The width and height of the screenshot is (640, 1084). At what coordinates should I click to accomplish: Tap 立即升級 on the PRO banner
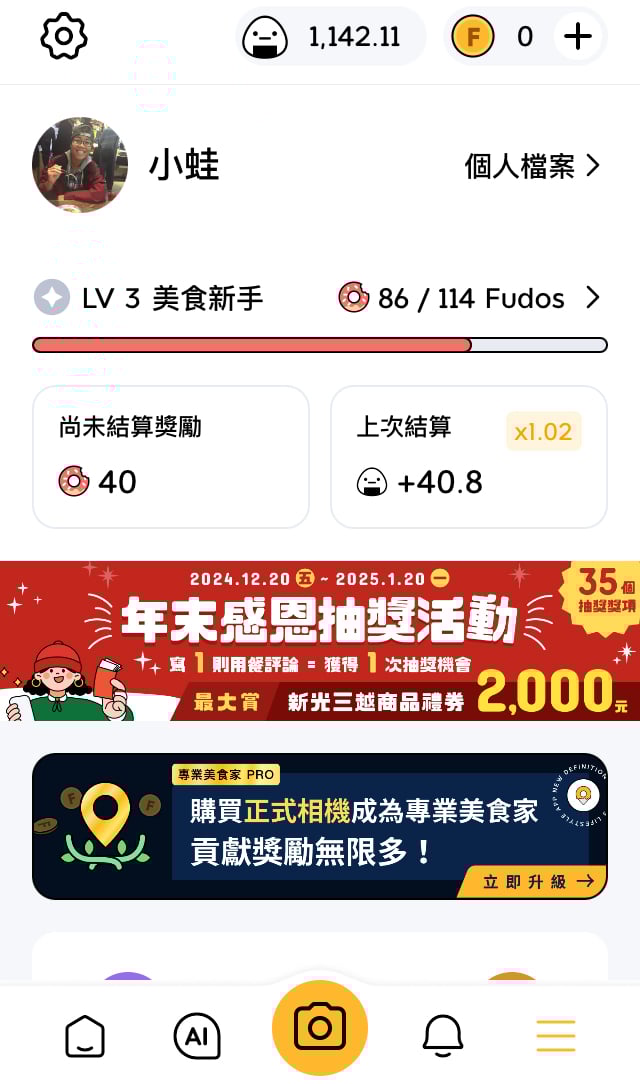pos(537,881)
